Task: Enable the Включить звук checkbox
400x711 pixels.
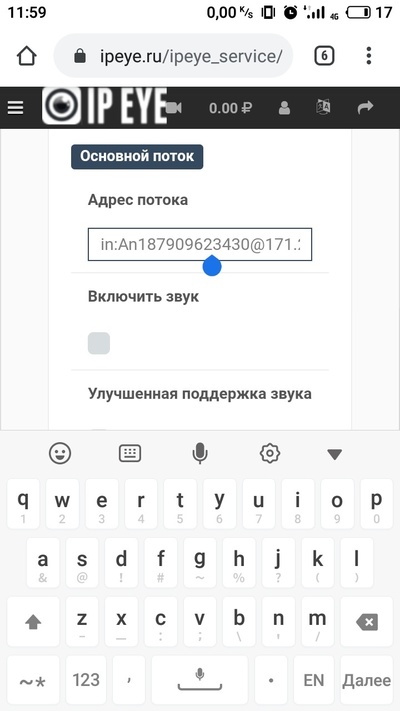Action: 99,343
